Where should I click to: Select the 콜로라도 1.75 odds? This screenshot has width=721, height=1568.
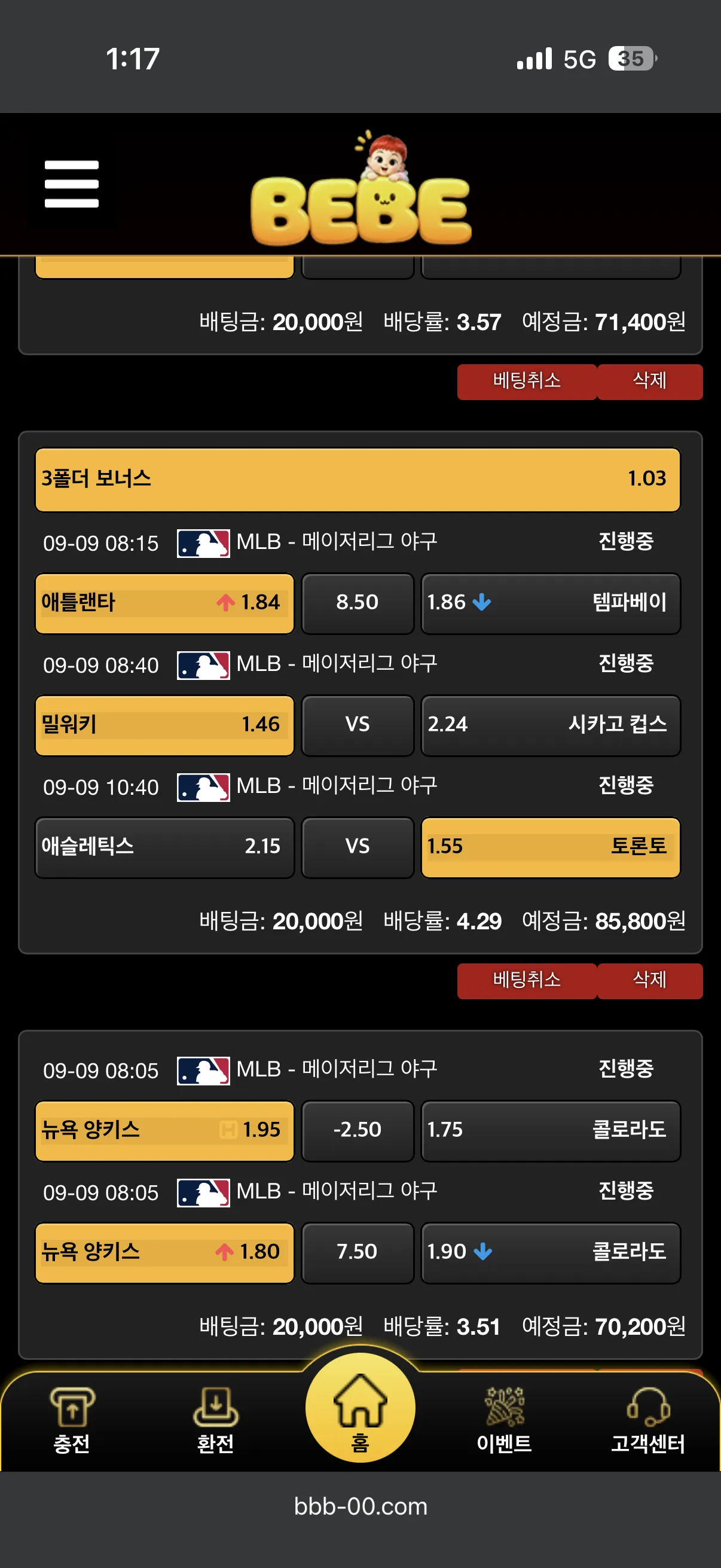[551, 1130]
